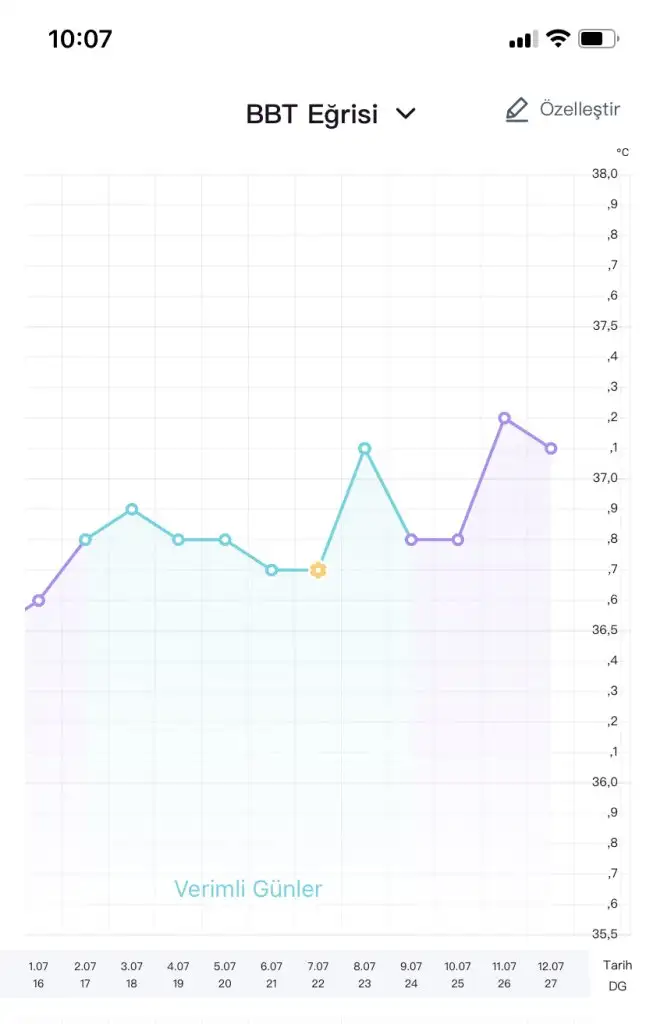The image size is (646, 1024).
Task: Select the 11.07 temperature point
Action: coord(504,418)
